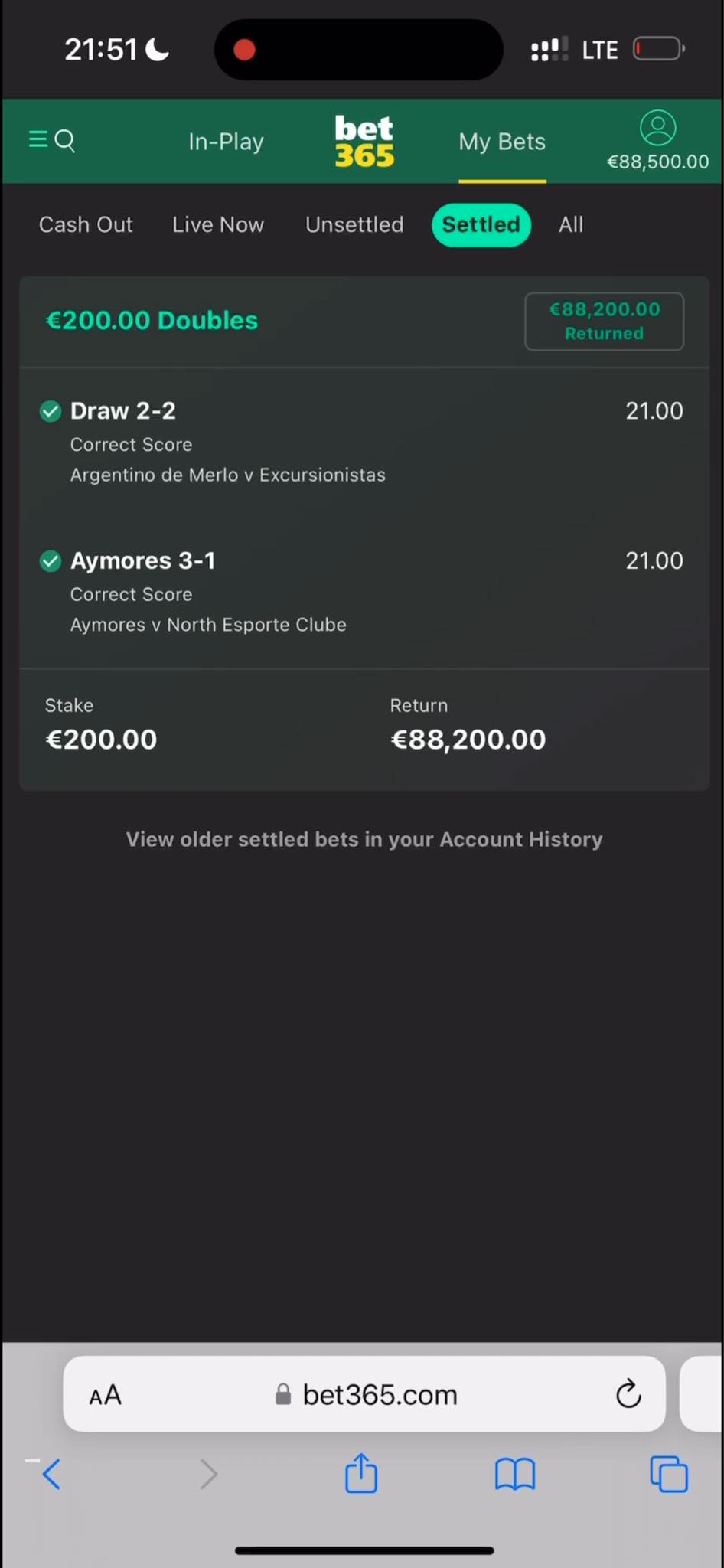Open the €200.00 Doubles bet header
724x1568 pixels.
coord(152,320)
